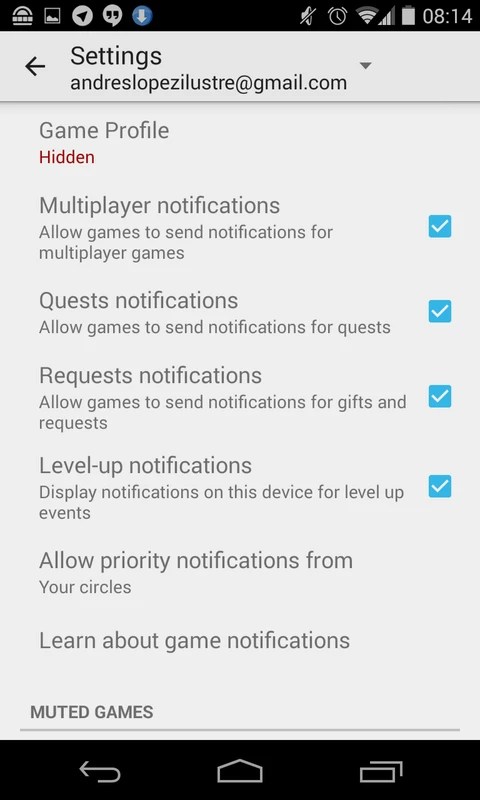Uncheck Multiplayer notifications checkbox
480x800 pixels.
[x=440, y=226]
